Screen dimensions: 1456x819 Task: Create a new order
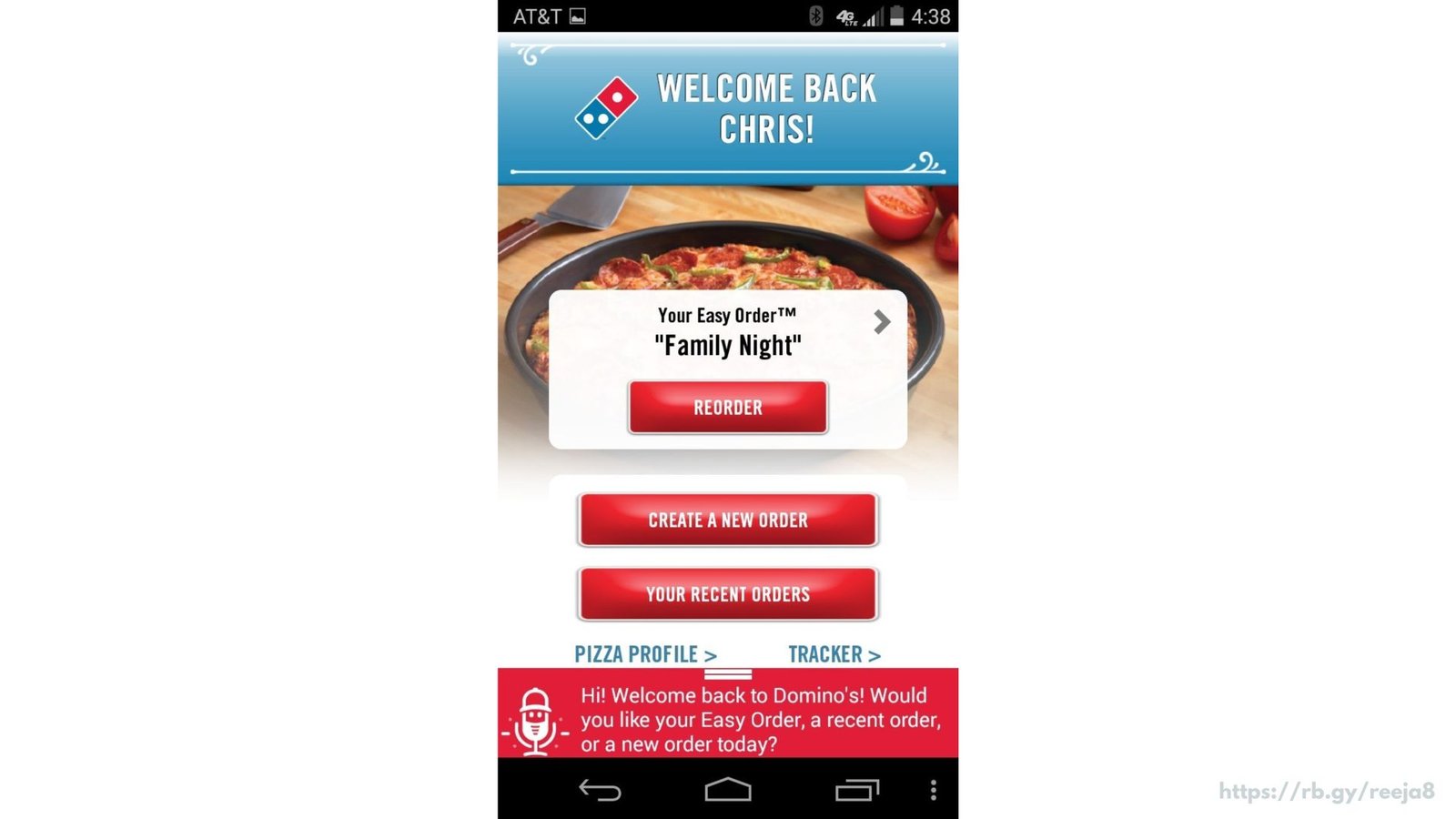(x=727, y=521)
